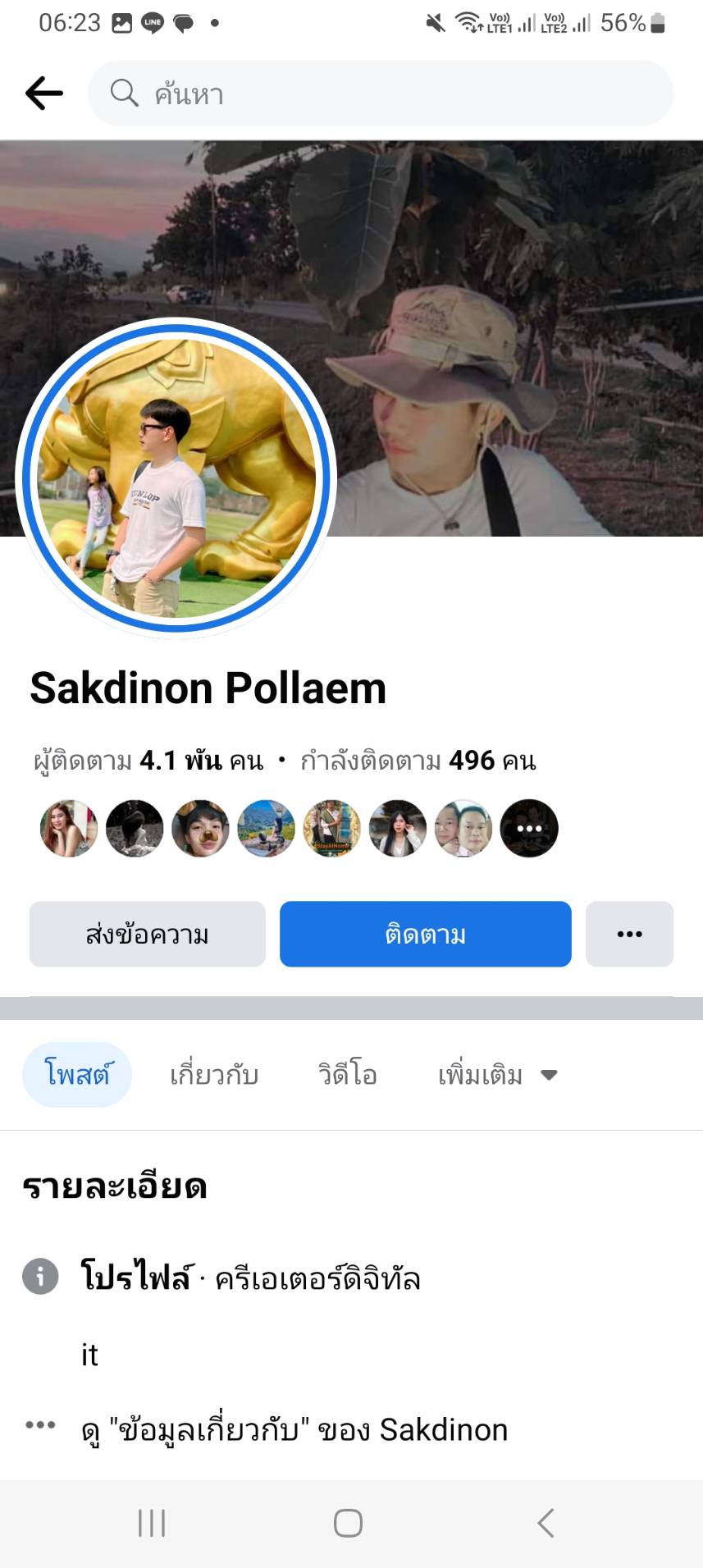
Task: View Sakdinon's profile picture
Action: (x=176, y=478)
